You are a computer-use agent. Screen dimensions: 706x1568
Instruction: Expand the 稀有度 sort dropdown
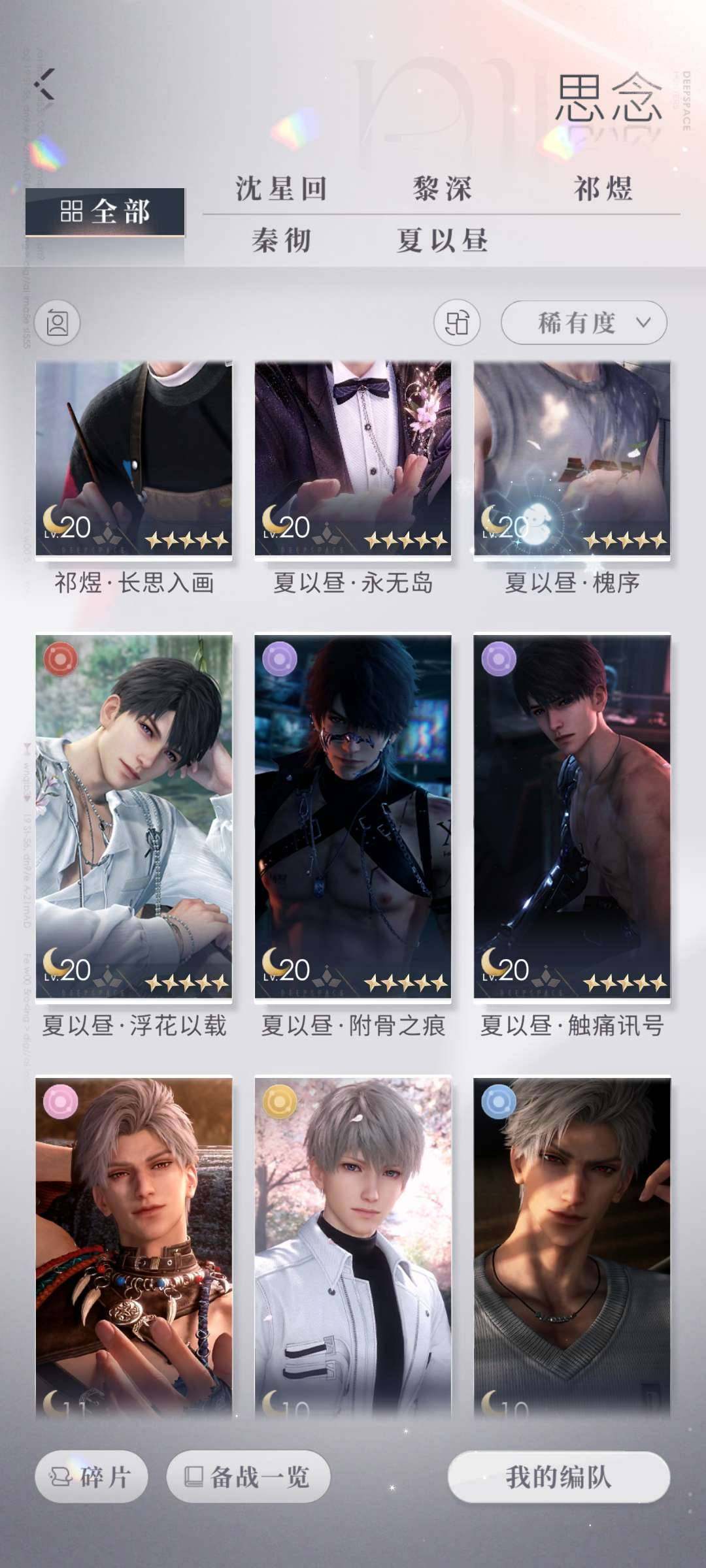pos(584,323)
